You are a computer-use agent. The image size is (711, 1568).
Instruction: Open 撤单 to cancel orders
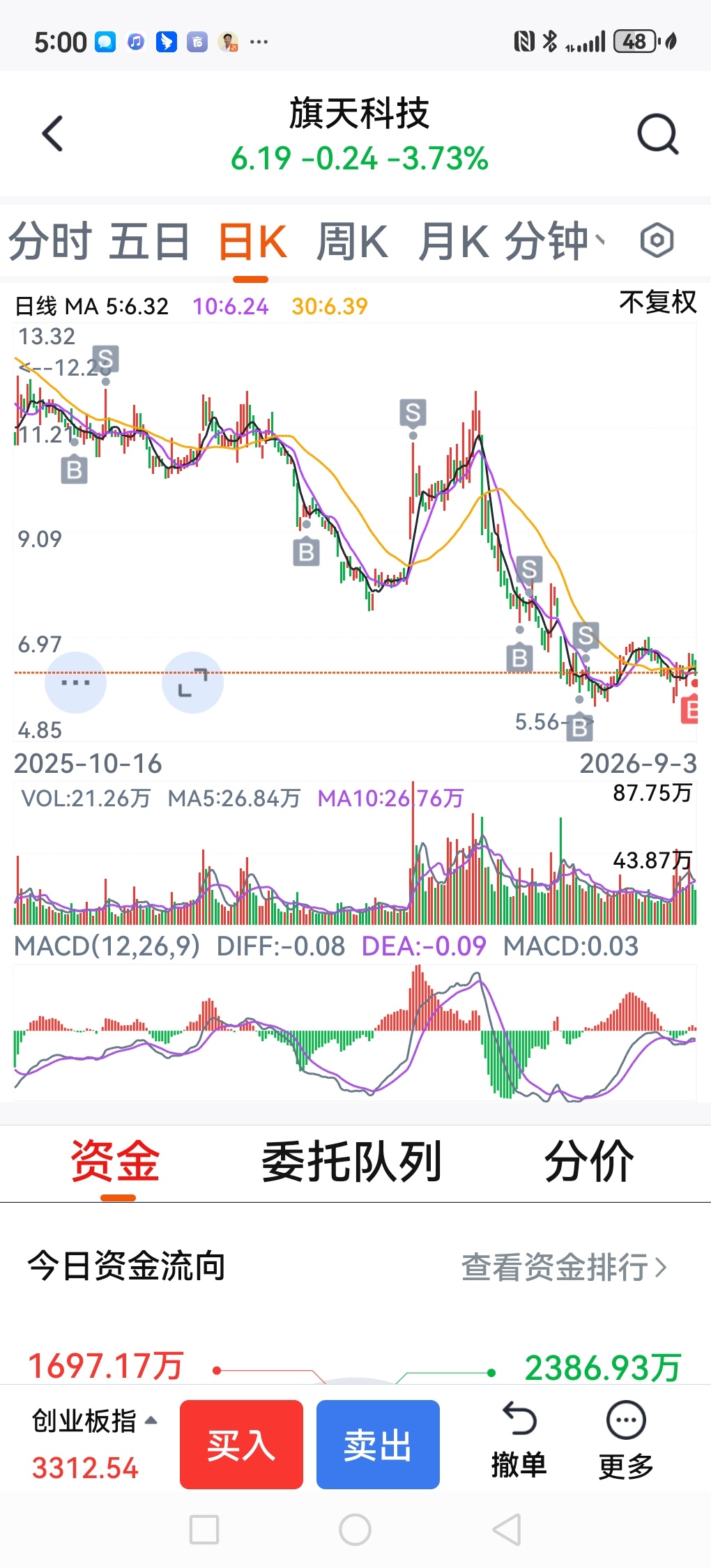click(x=519, y=1440)
